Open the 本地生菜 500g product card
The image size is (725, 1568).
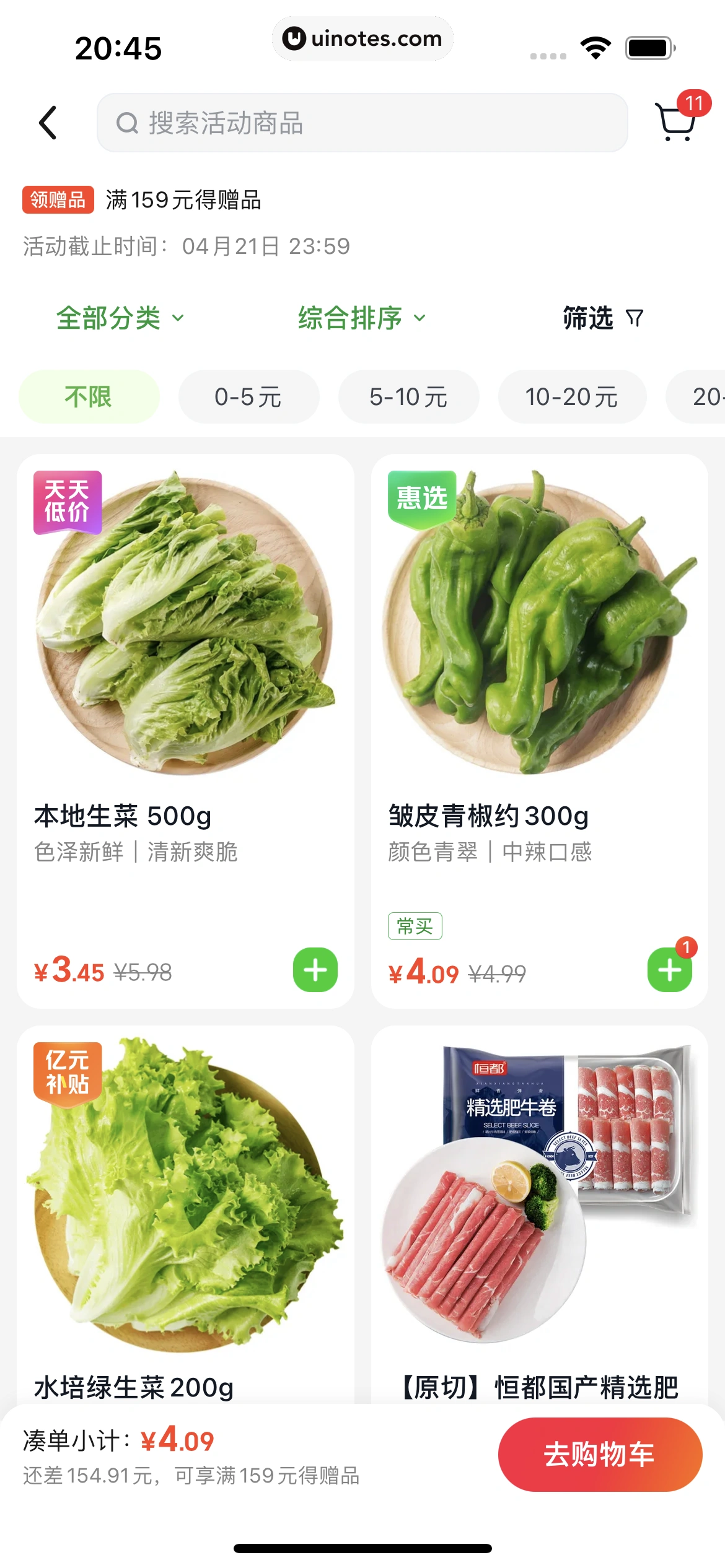click(185, 681)
